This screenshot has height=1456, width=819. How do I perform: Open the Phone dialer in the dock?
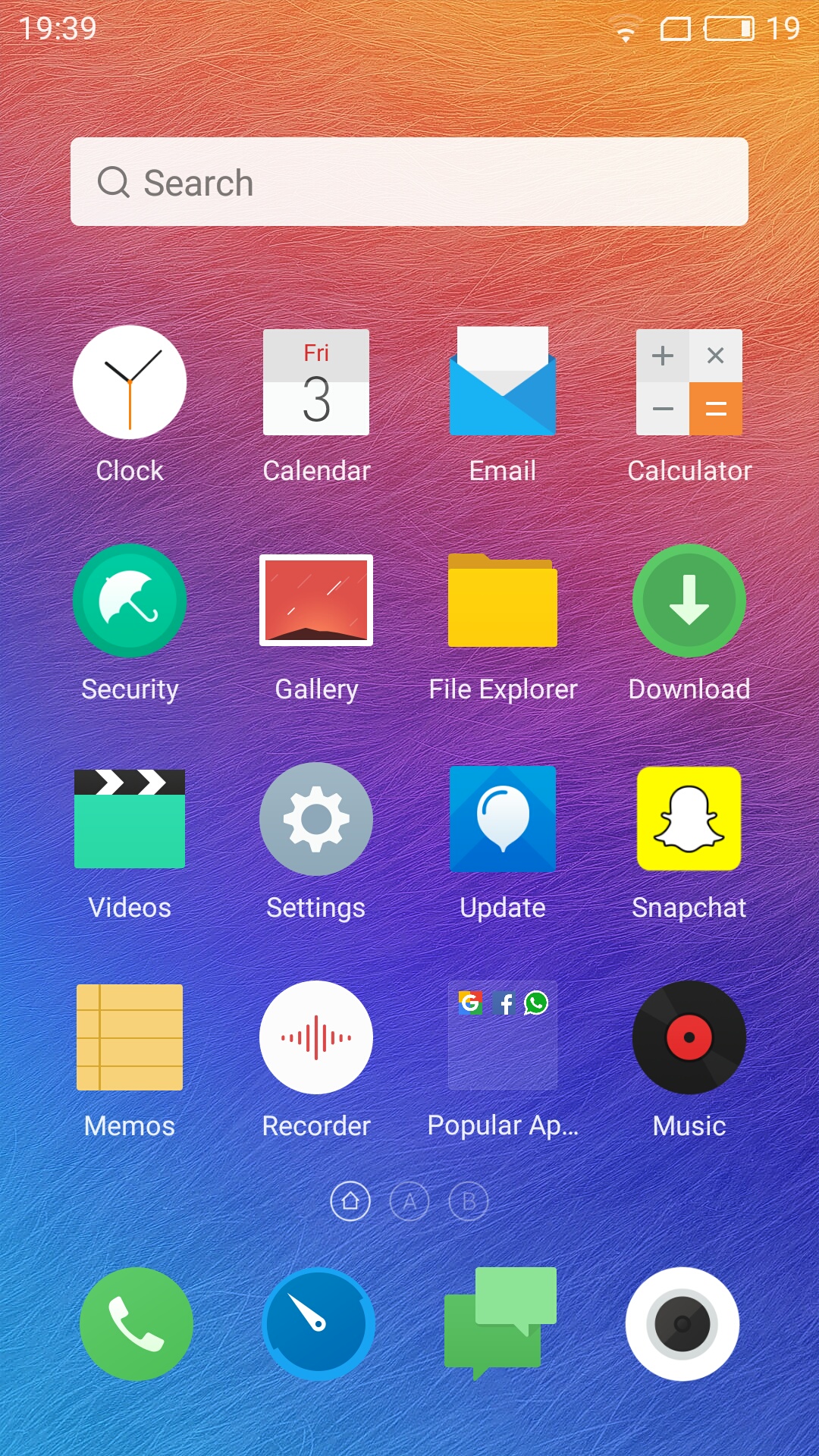(136, 1324)
